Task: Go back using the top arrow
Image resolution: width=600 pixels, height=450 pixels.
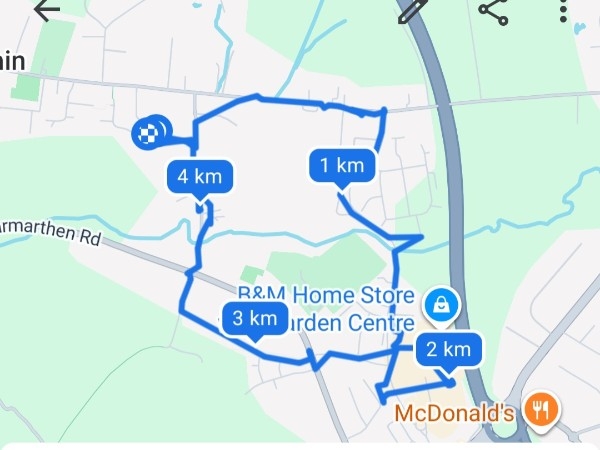Action: (46, 10)
